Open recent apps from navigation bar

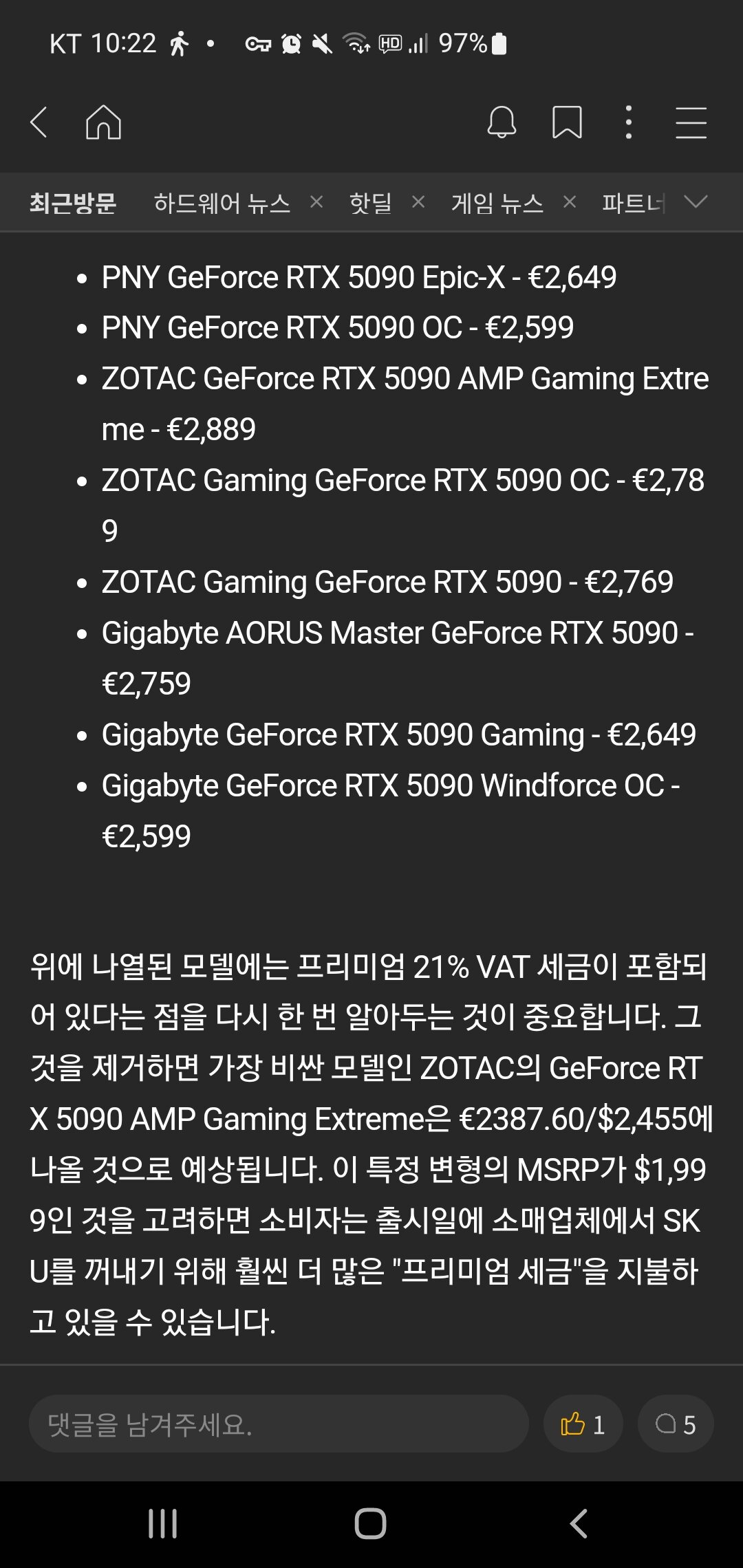[x=163, y=1523]
